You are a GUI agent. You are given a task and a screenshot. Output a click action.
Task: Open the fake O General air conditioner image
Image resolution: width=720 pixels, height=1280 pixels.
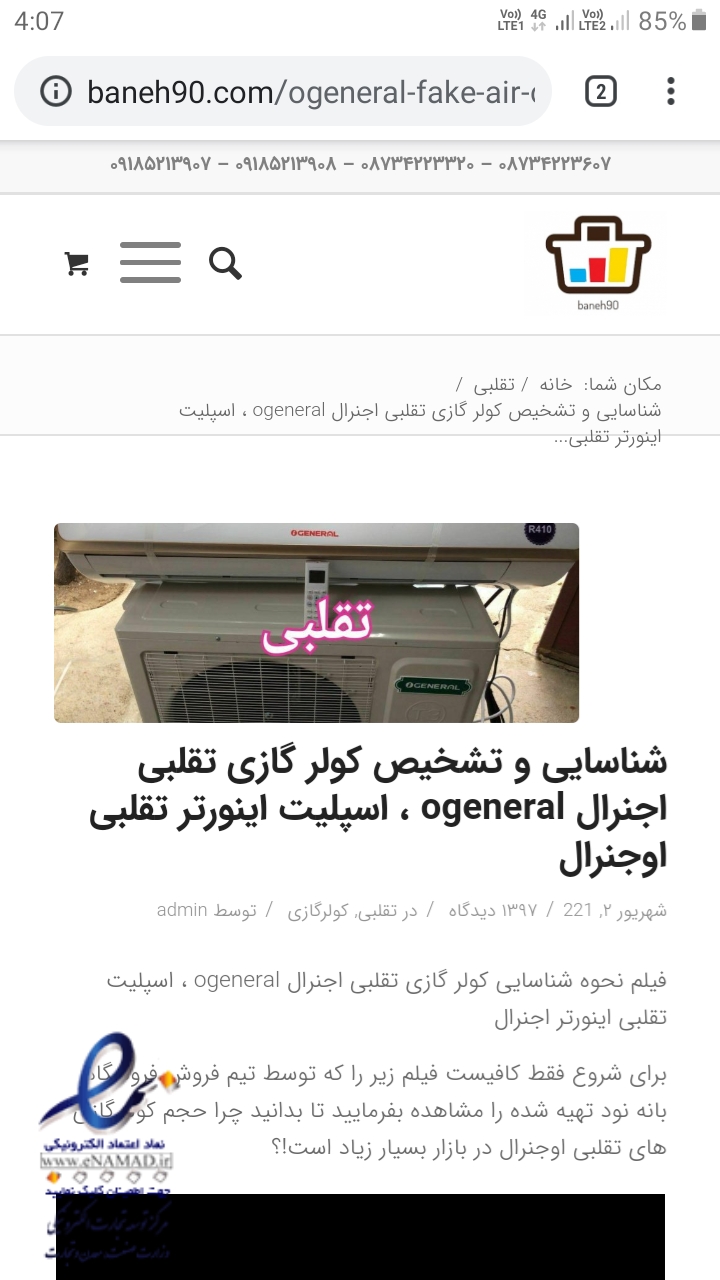316,622
